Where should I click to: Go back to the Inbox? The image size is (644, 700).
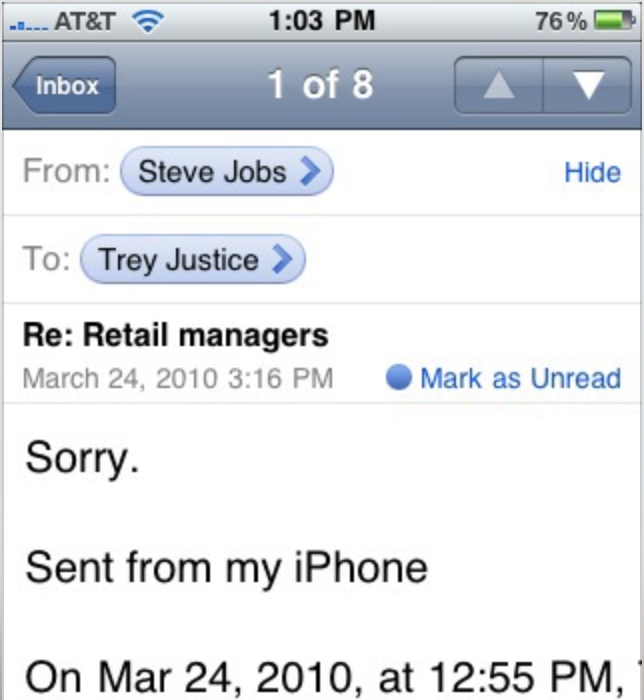coord(66,85)
